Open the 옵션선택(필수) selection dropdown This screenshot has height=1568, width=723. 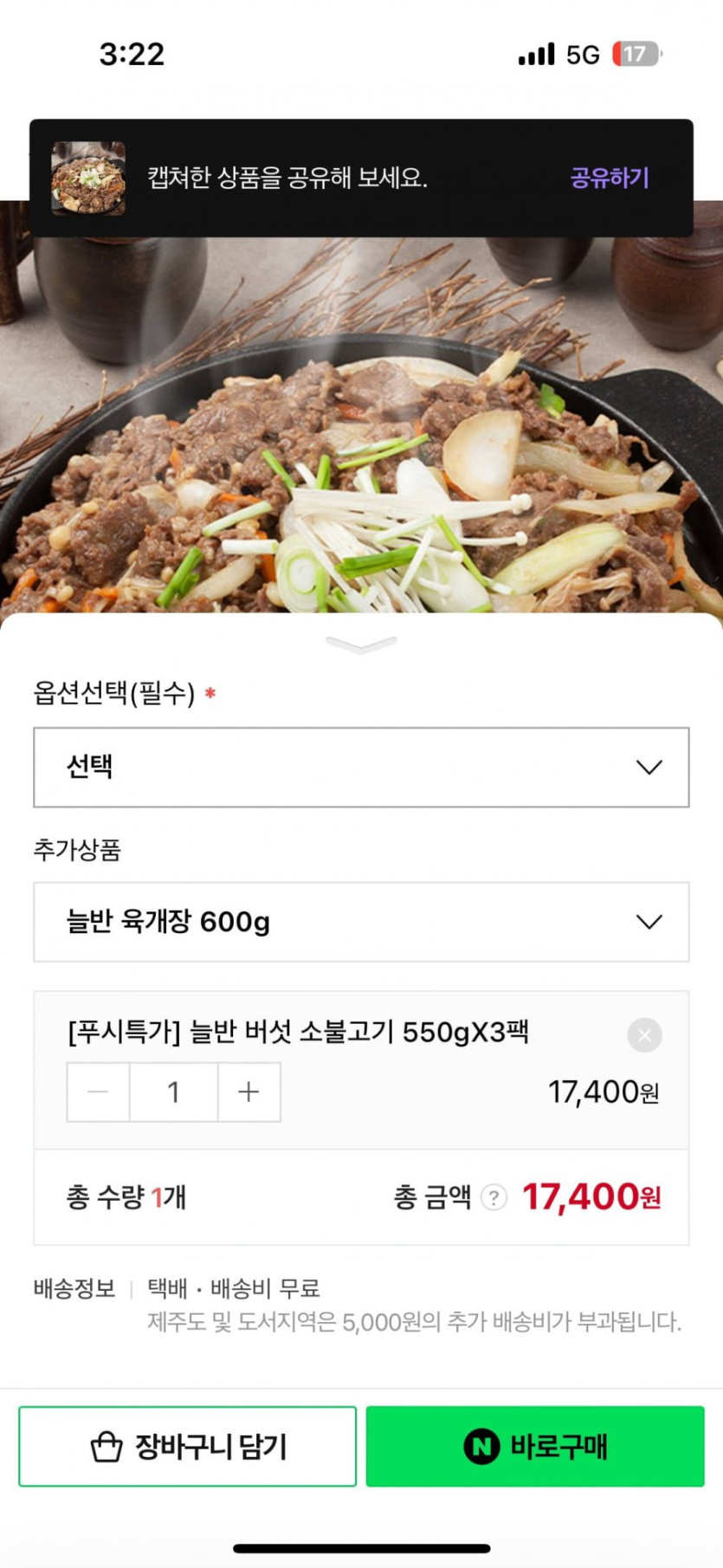(x=361, y=768)
